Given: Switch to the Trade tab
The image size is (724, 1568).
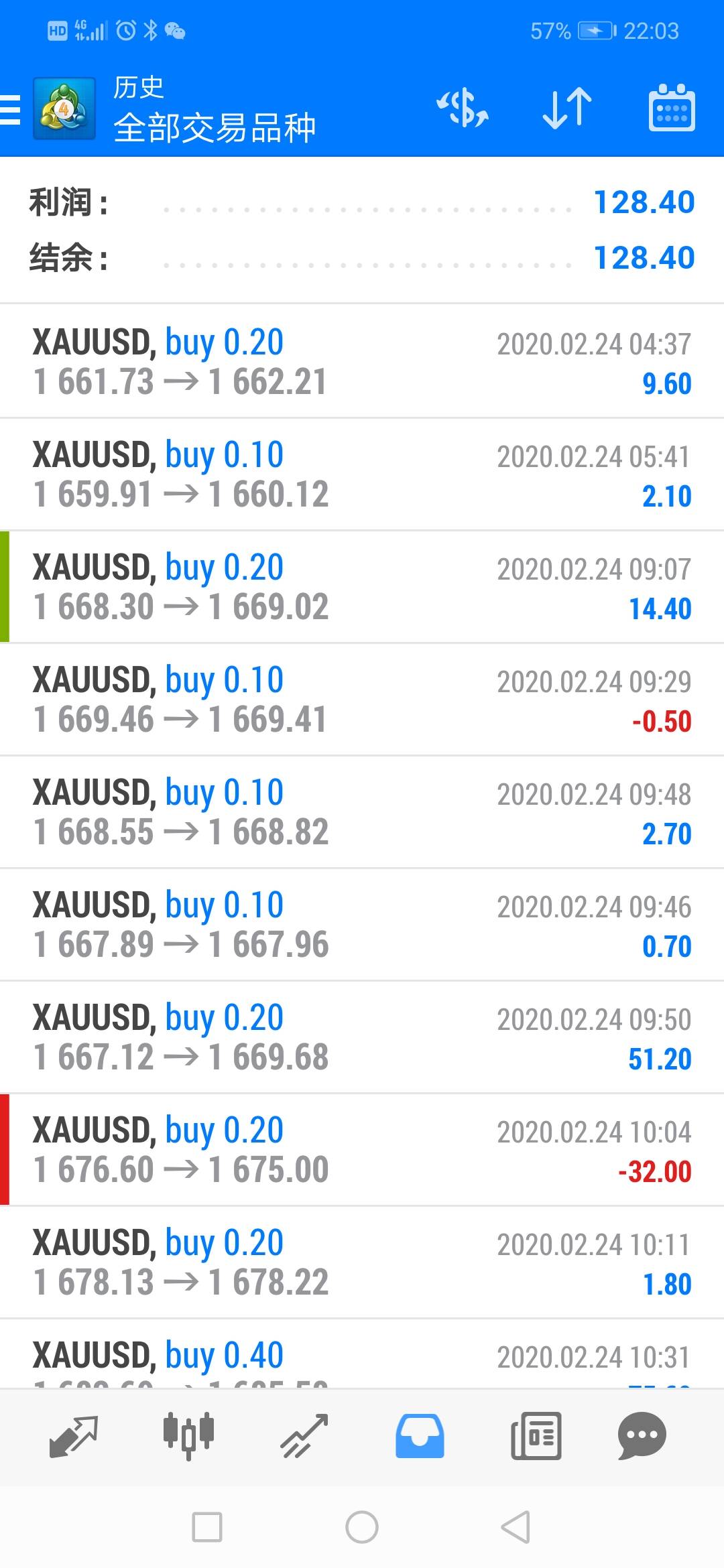Looking at the screenshot, I should (x=304, y=1435).
